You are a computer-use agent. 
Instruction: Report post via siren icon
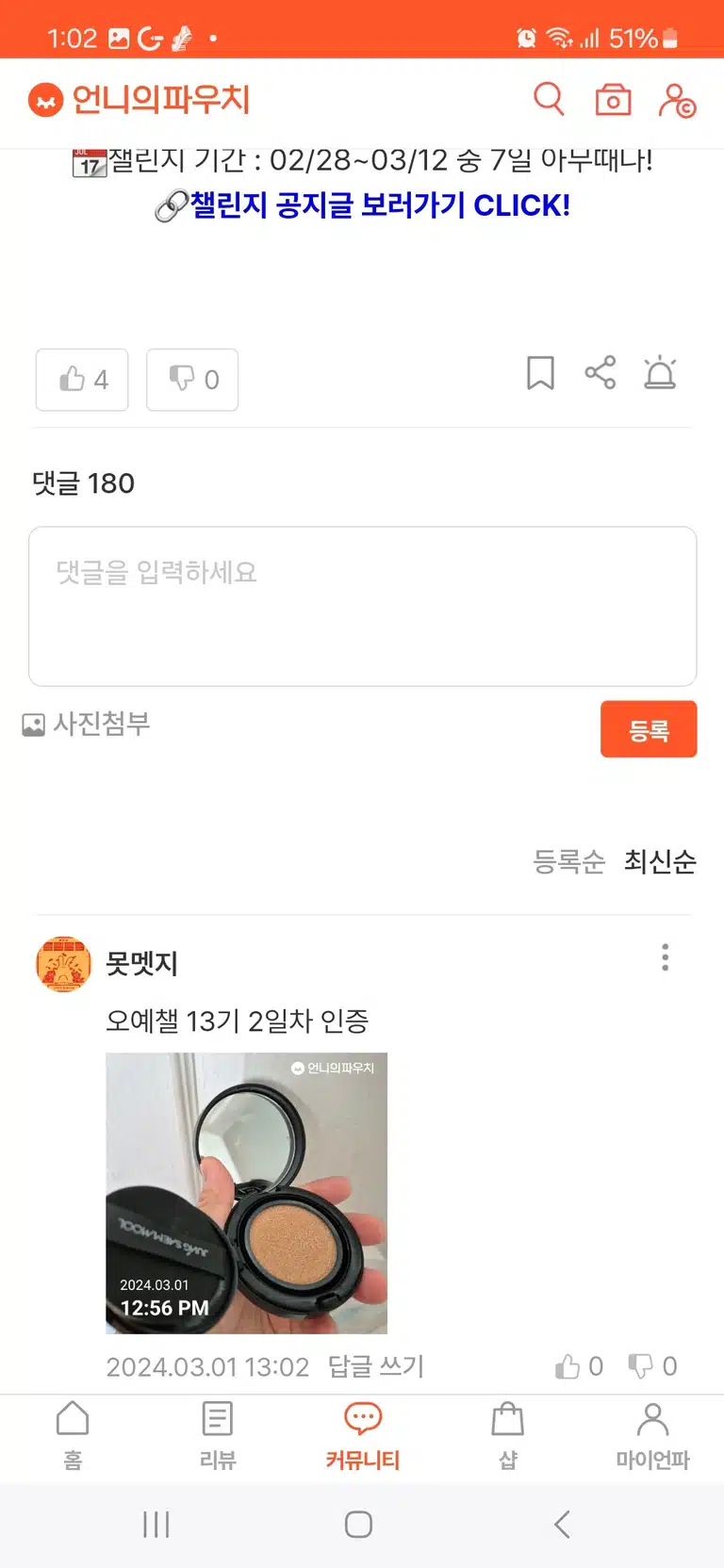[660, 373]
